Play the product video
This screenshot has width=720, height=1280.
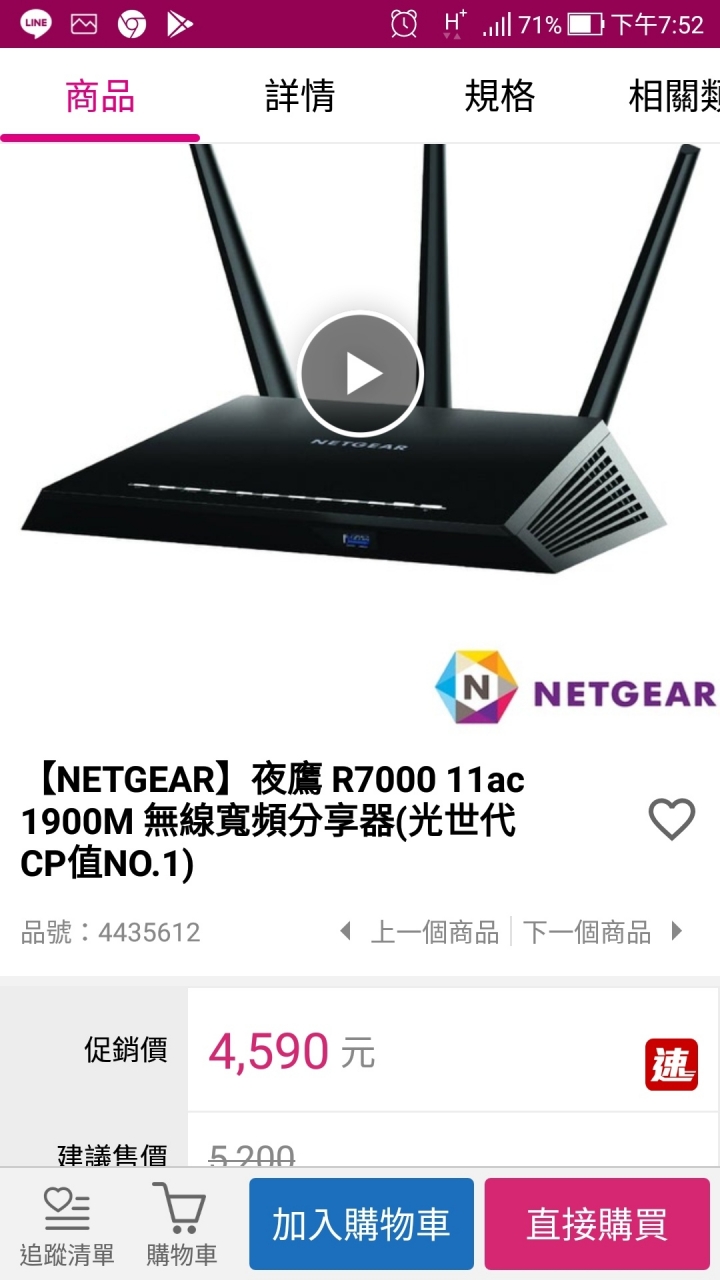[361, 374]
